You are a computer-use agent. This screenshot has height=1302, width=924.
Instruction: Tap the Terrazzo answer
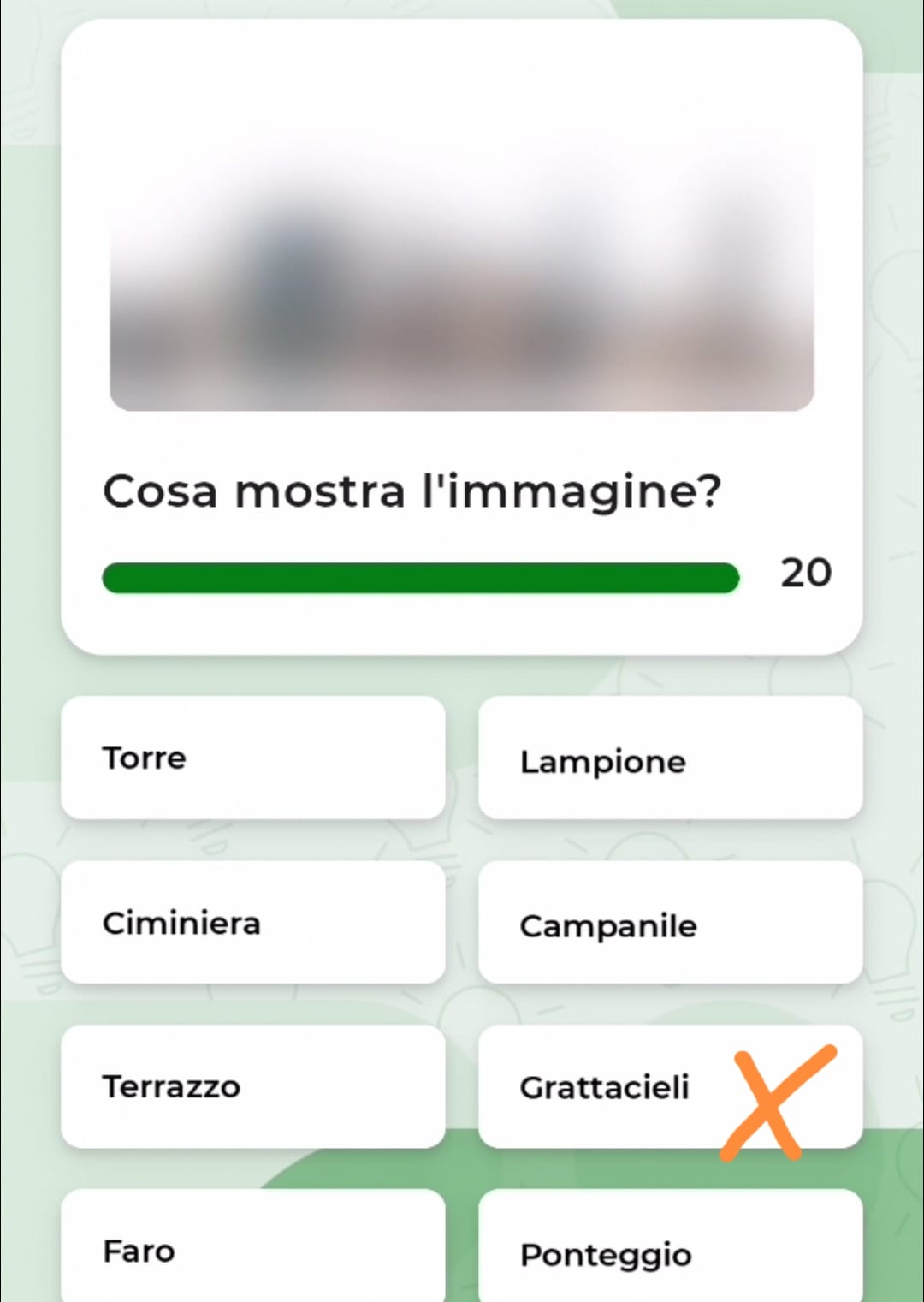tap(252, 1086)
